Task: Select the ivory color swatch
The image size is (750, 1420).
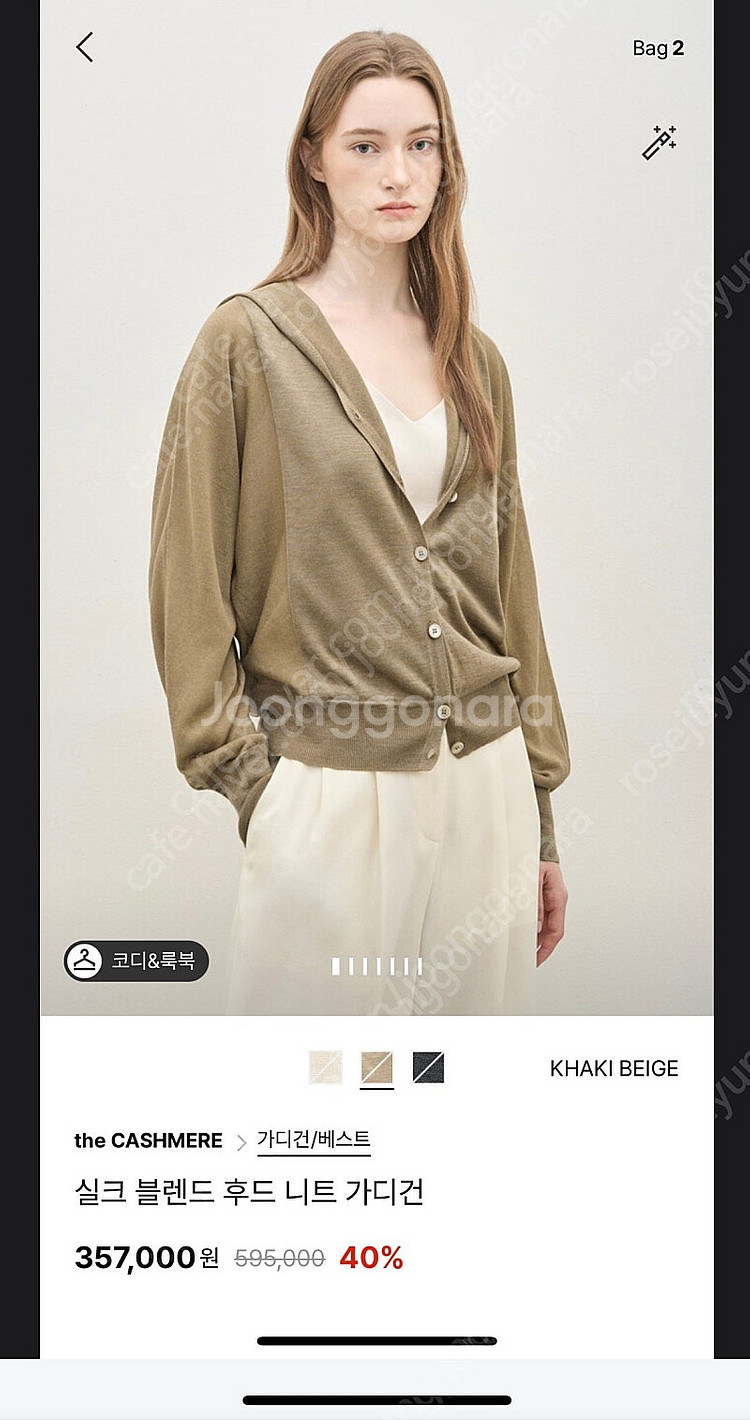Action: pyautogui.click(x=325, y=1067)
